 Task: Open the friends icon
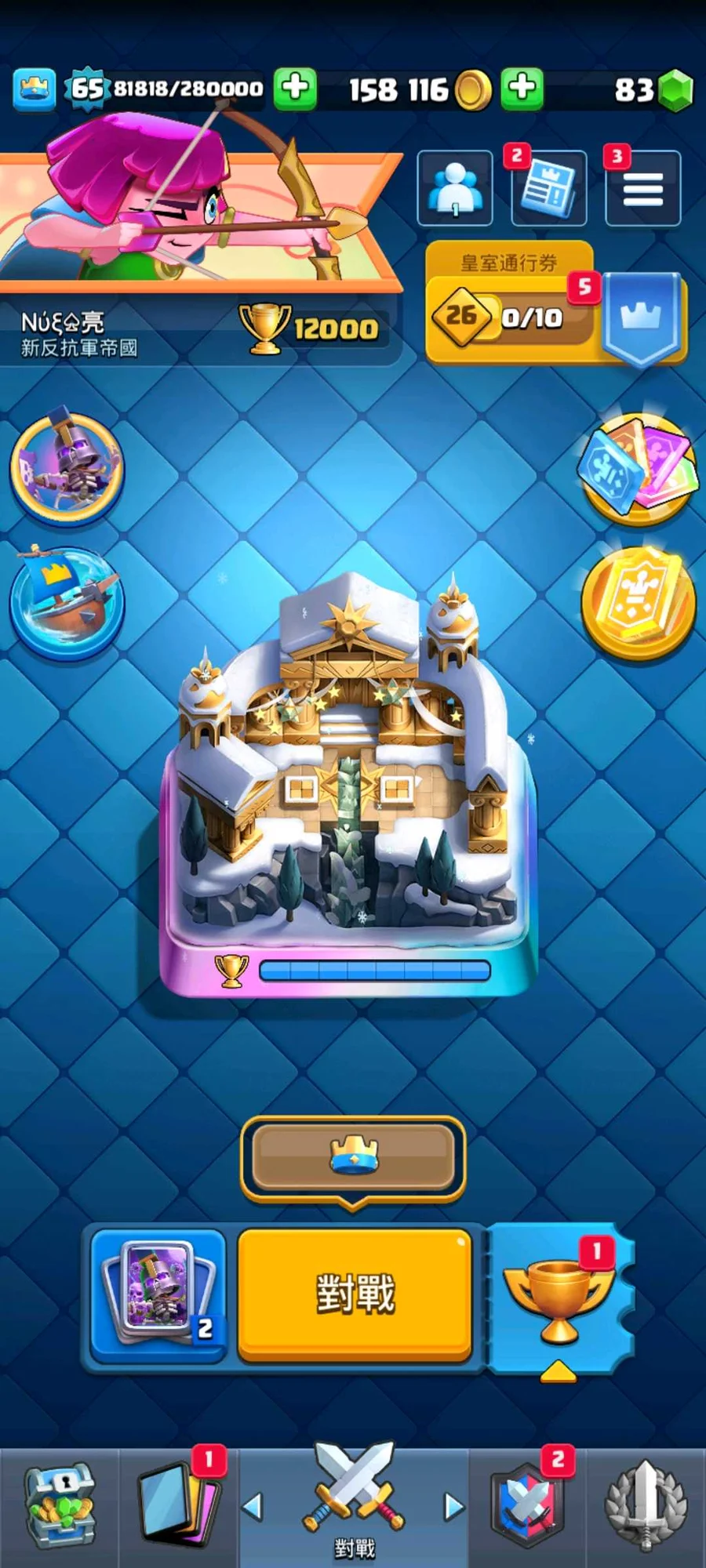pos(455,188)
